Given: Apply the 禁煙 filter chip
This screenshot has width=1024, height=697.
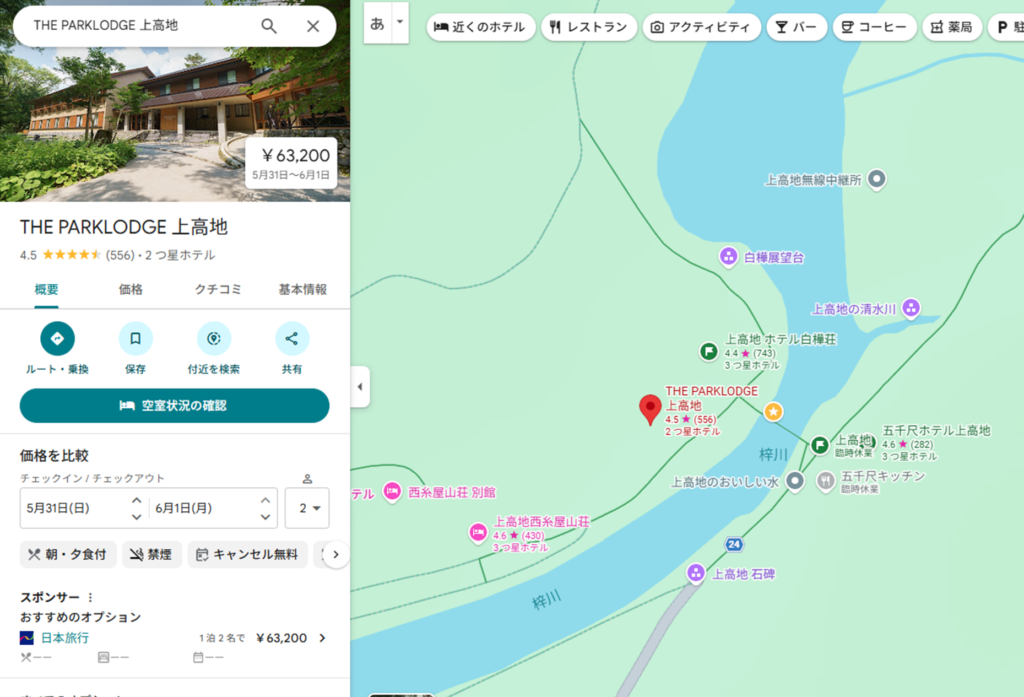Looking at the screenshot, I should [152, 554].
